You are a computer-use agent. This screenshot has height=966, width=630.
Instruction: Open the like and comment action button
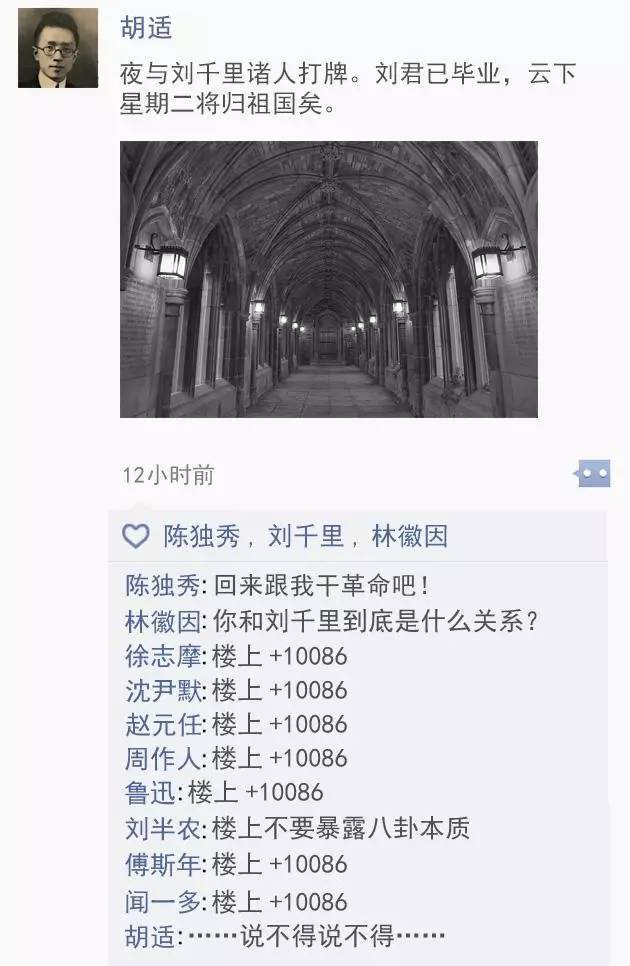[x=592, y=474]
